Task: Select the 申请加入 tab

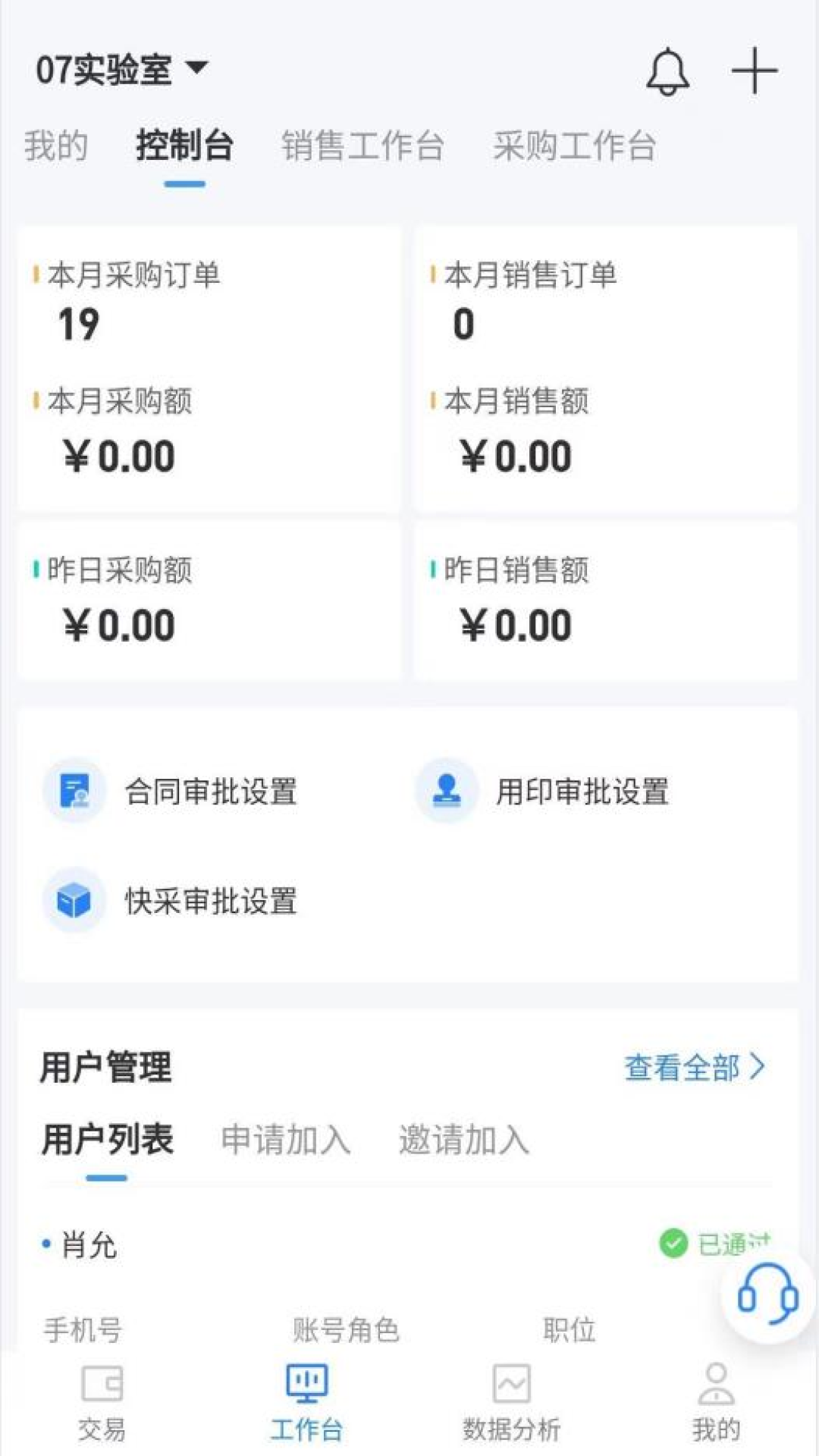Action: click(x=286, y=1140)
